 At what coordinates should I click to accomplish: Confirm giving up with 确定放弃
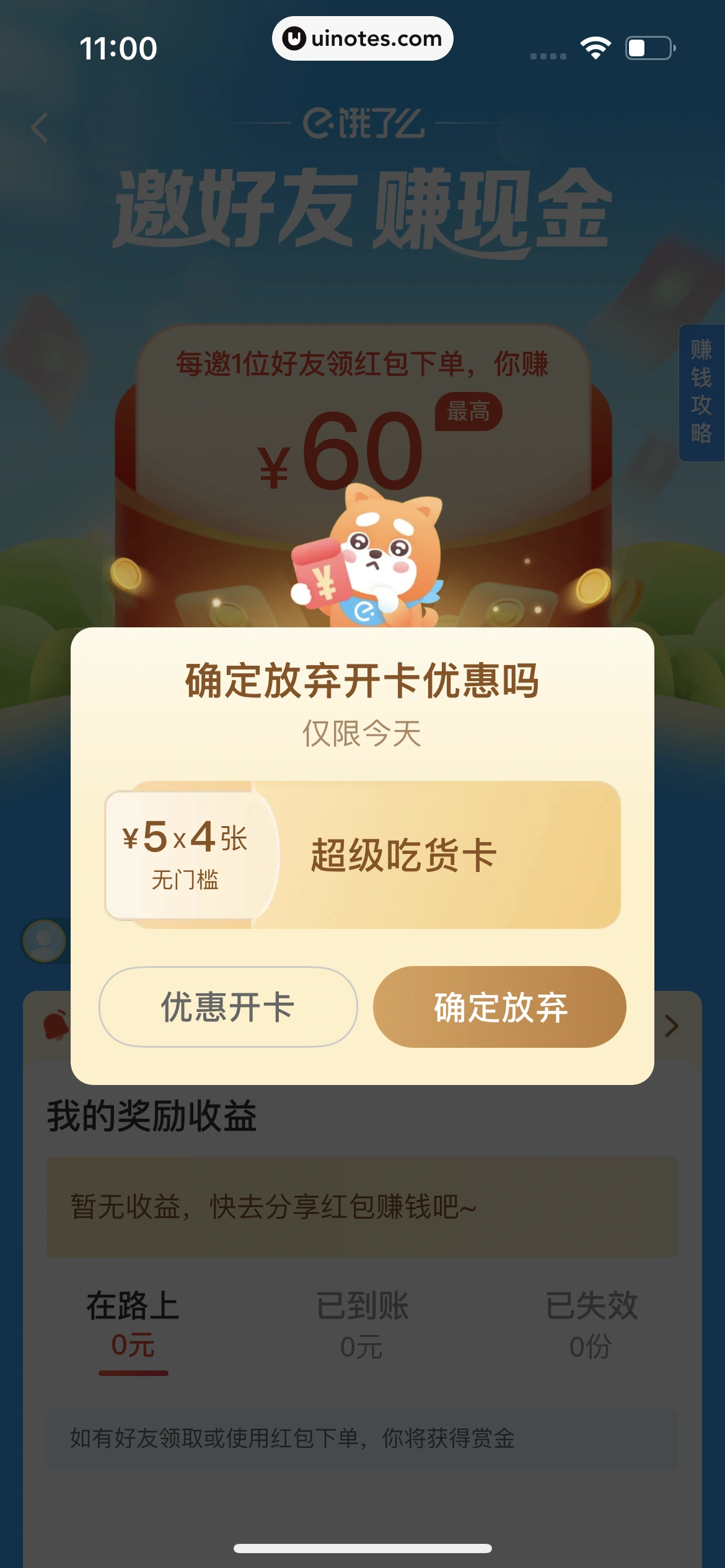point(499,1007)
